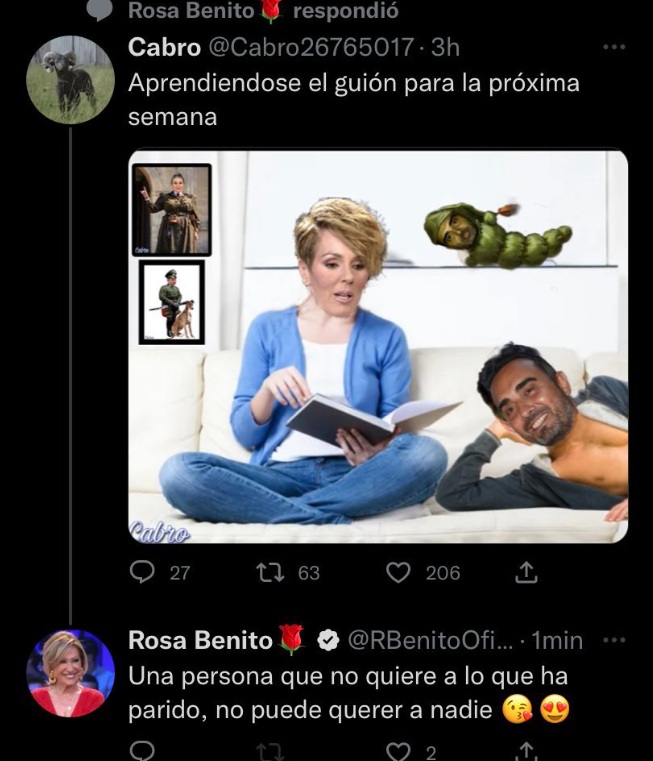Reply to Cabro's tweet
This screenshot has width=653, height=761.
coord(144,571)
